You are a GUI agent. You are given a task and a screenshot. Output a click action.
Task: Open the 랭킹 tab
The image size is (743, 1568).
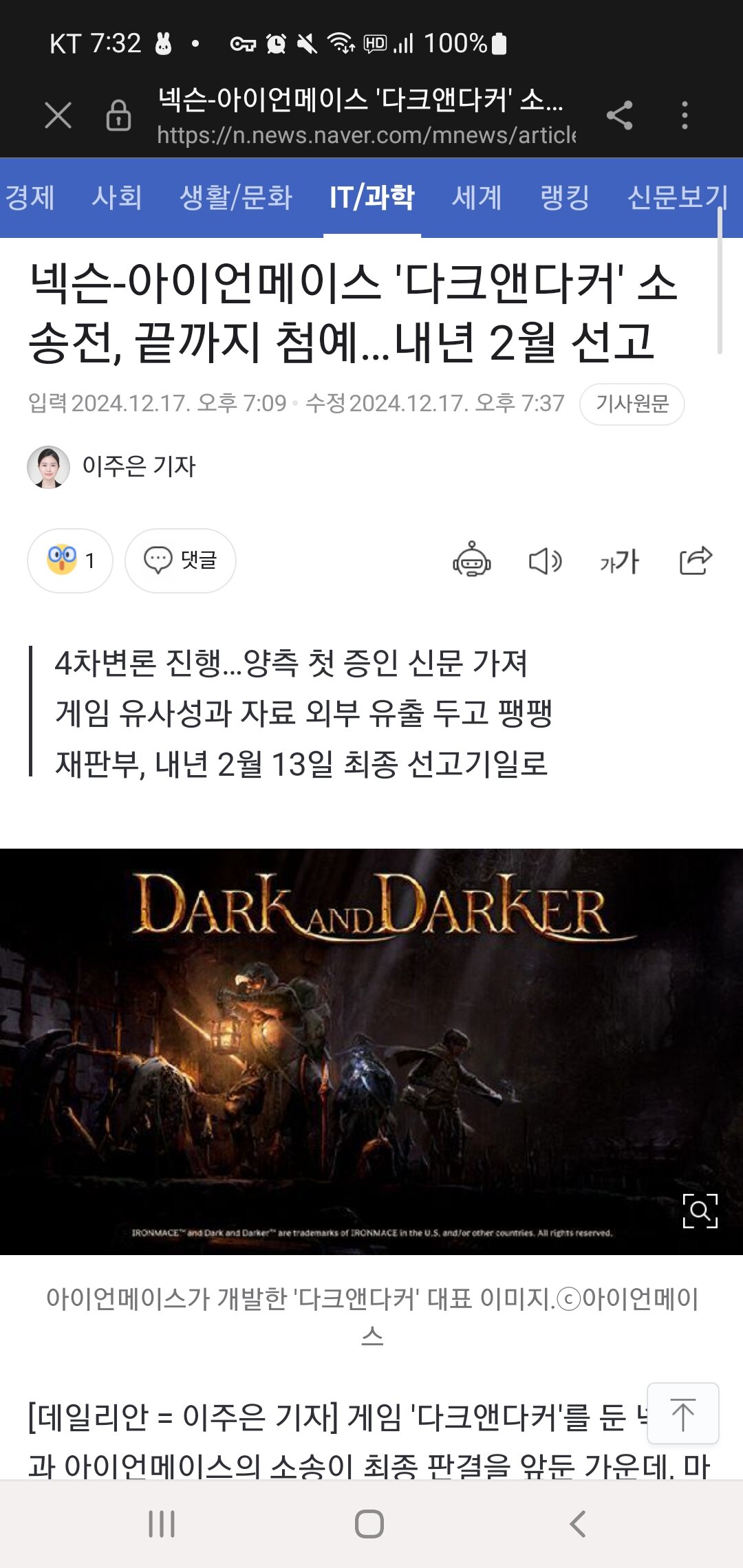[564, 198]
